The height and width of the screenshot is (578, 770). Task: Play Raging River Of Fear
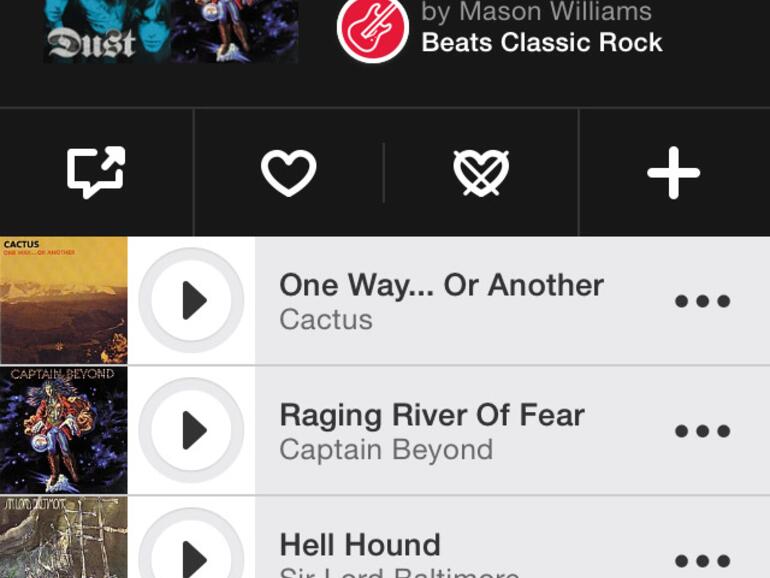pos(191,430)
